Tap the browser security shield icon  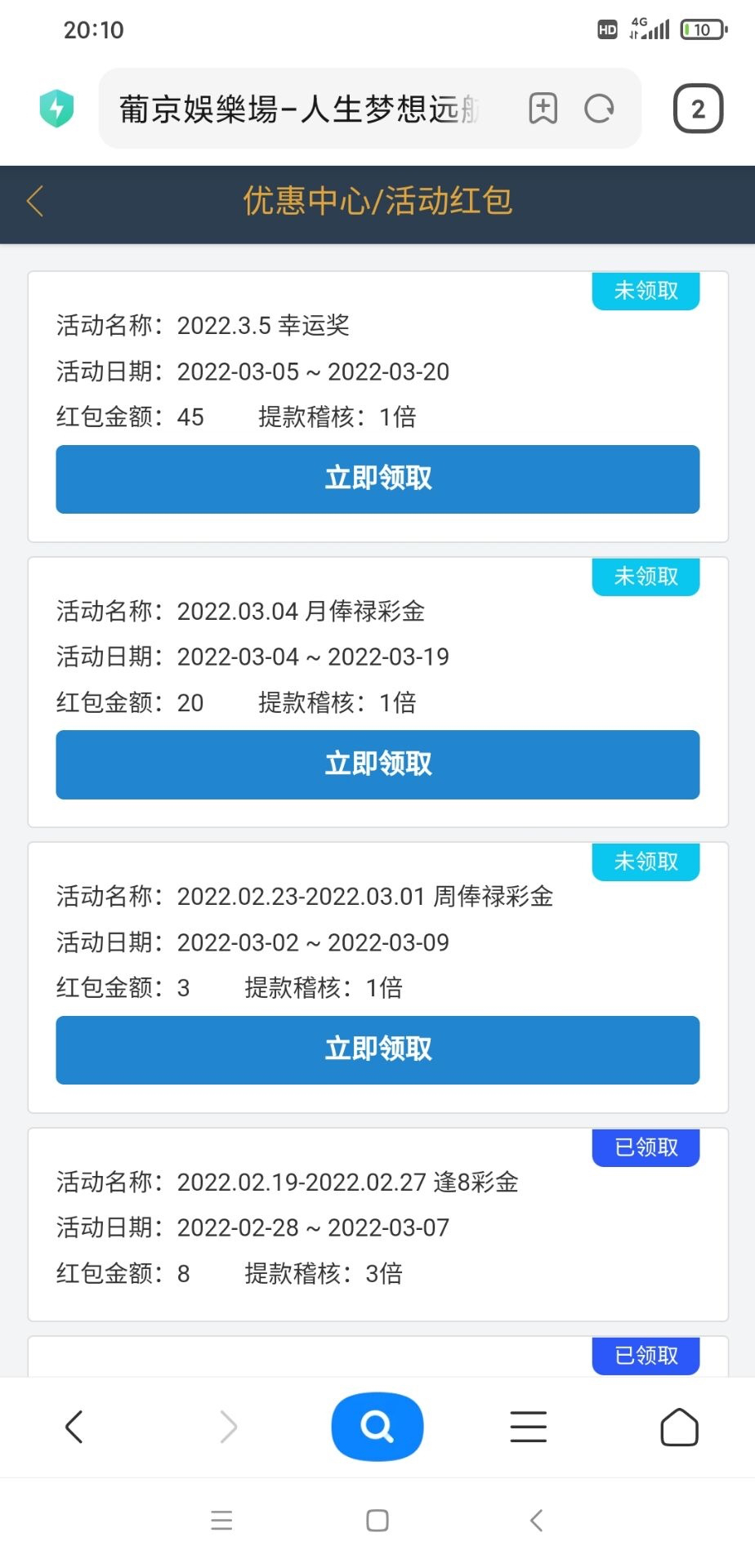pyautogui.click(x=56, y=109)
